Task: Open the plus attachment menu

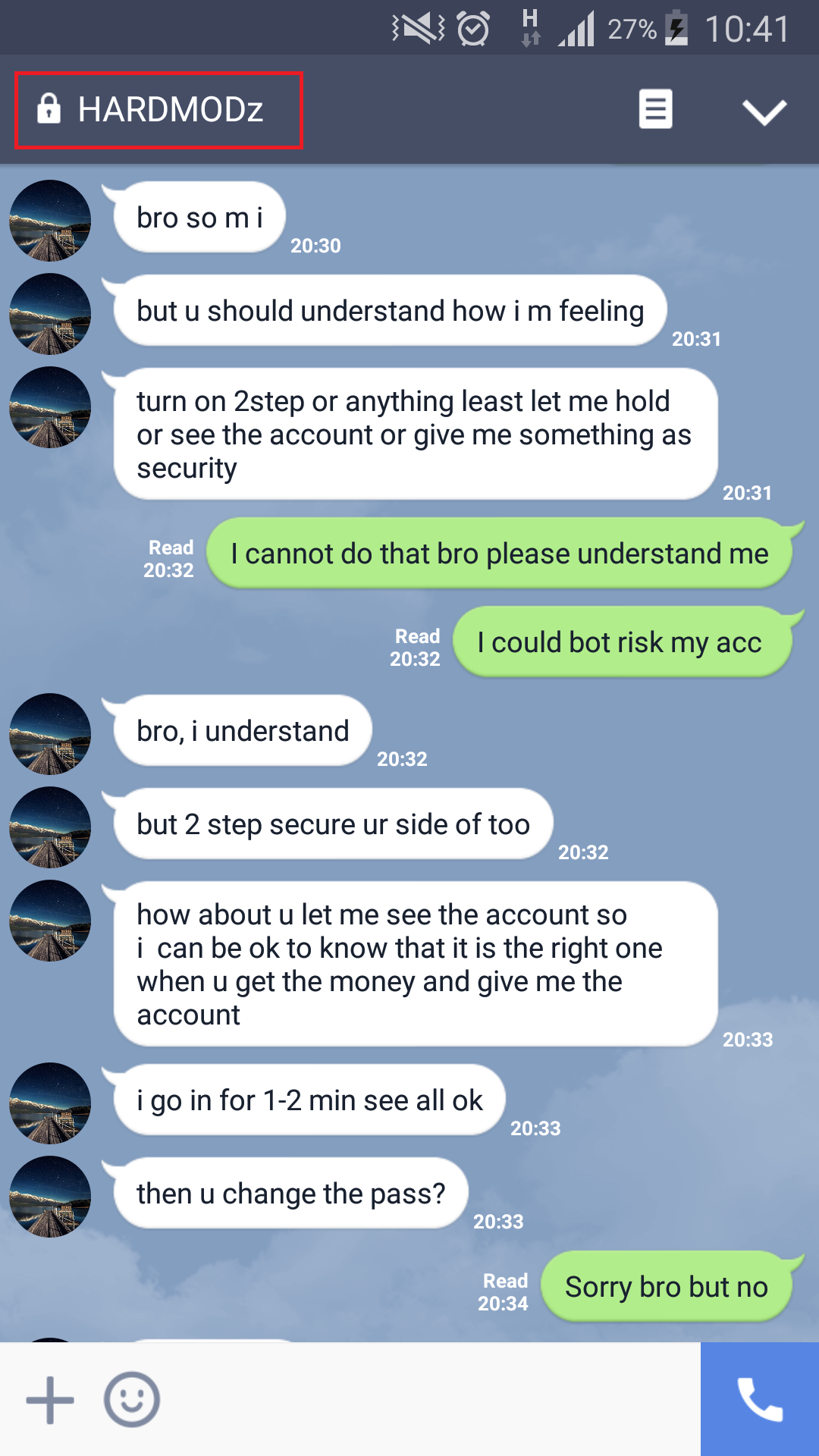Action: (x=50, y=1399)
